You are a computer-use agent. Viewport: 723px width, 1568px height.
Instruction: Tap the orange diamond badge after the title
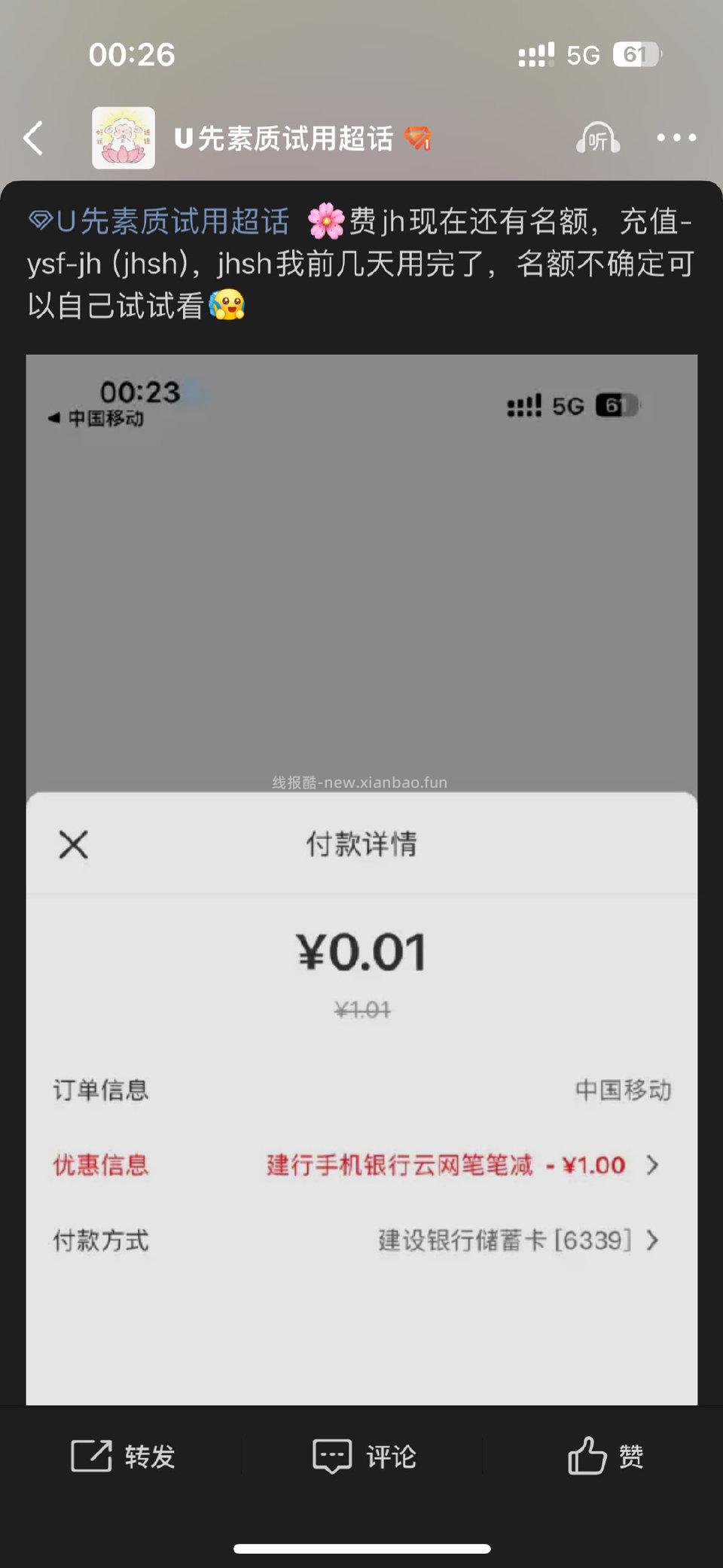[x=417, y=139]
